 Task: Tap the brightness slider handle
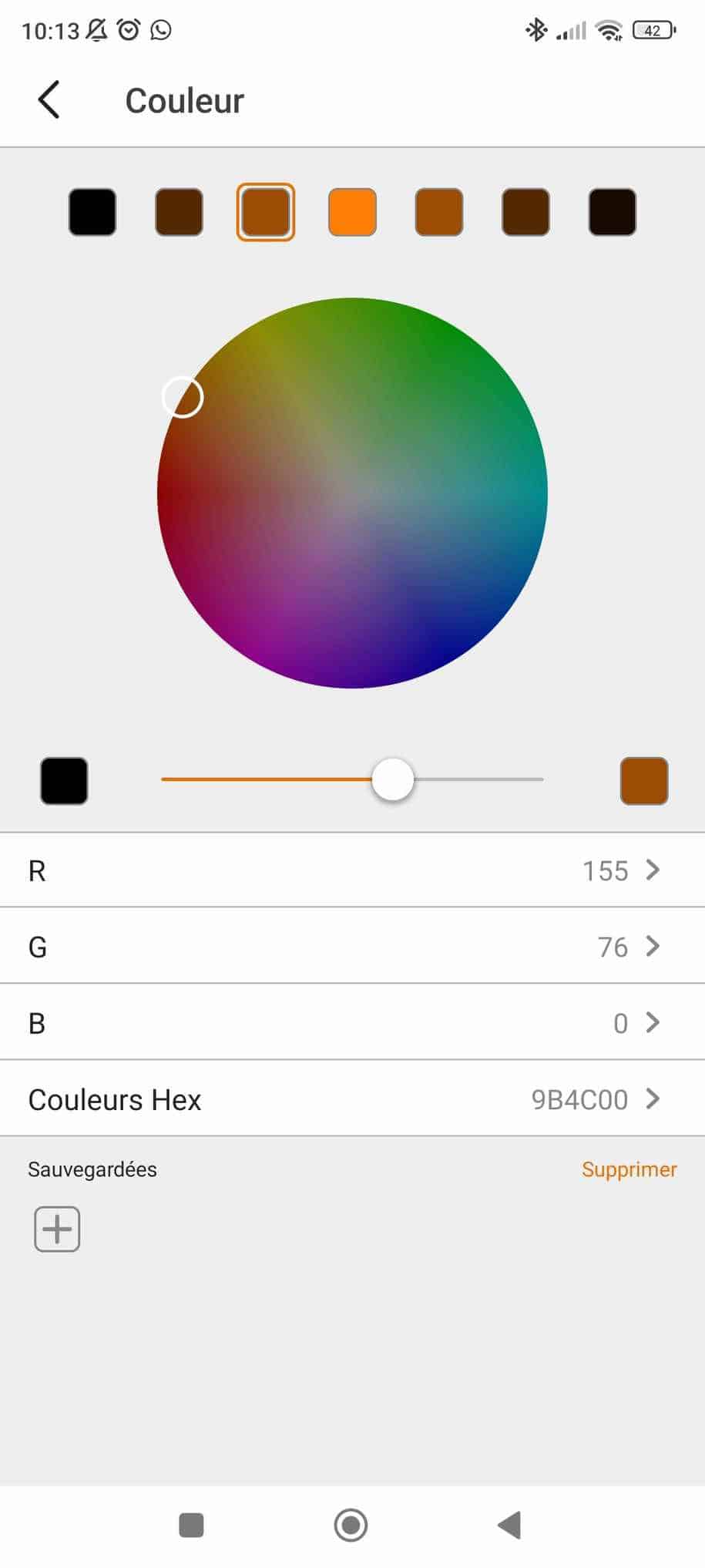point(392,779)
